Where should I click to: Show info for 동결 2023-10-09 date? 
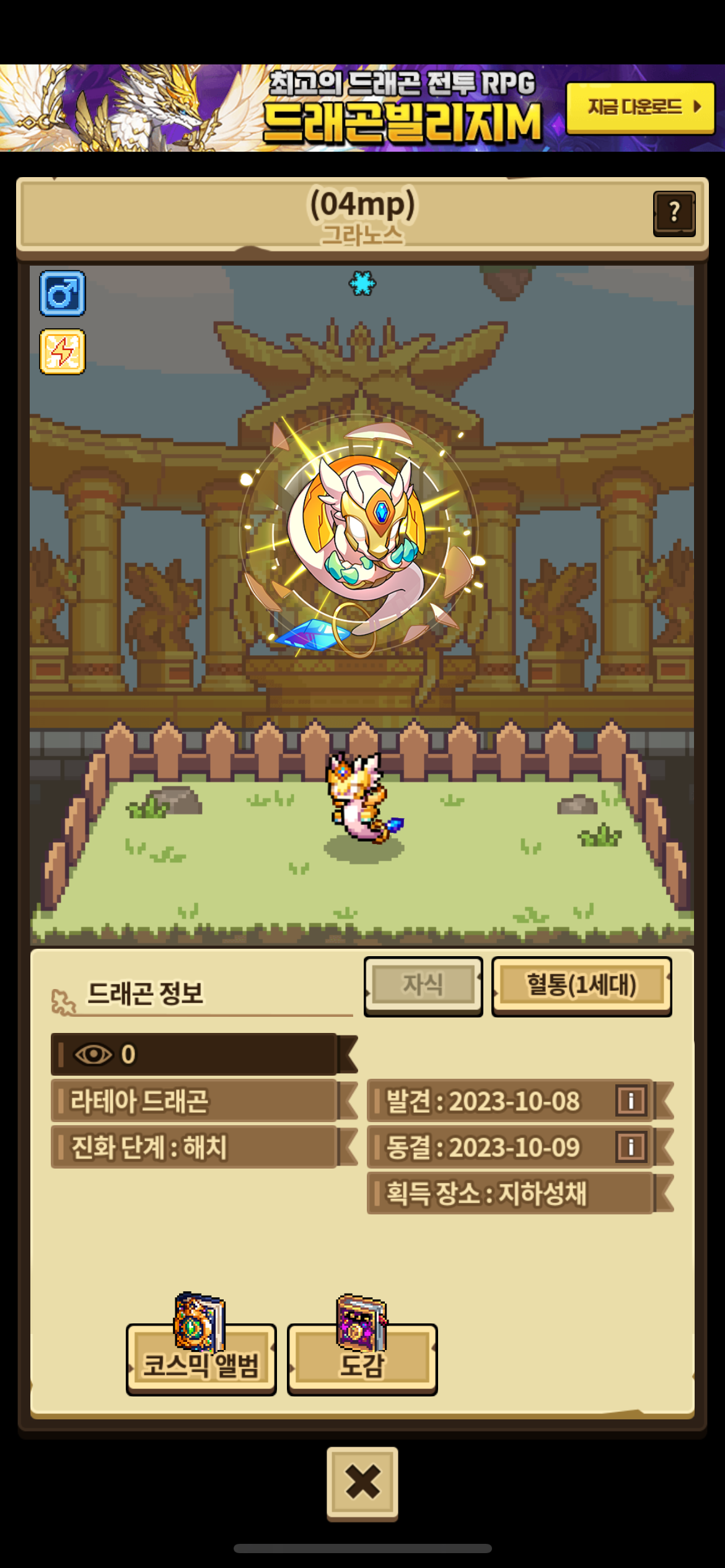pos(631,1147)
